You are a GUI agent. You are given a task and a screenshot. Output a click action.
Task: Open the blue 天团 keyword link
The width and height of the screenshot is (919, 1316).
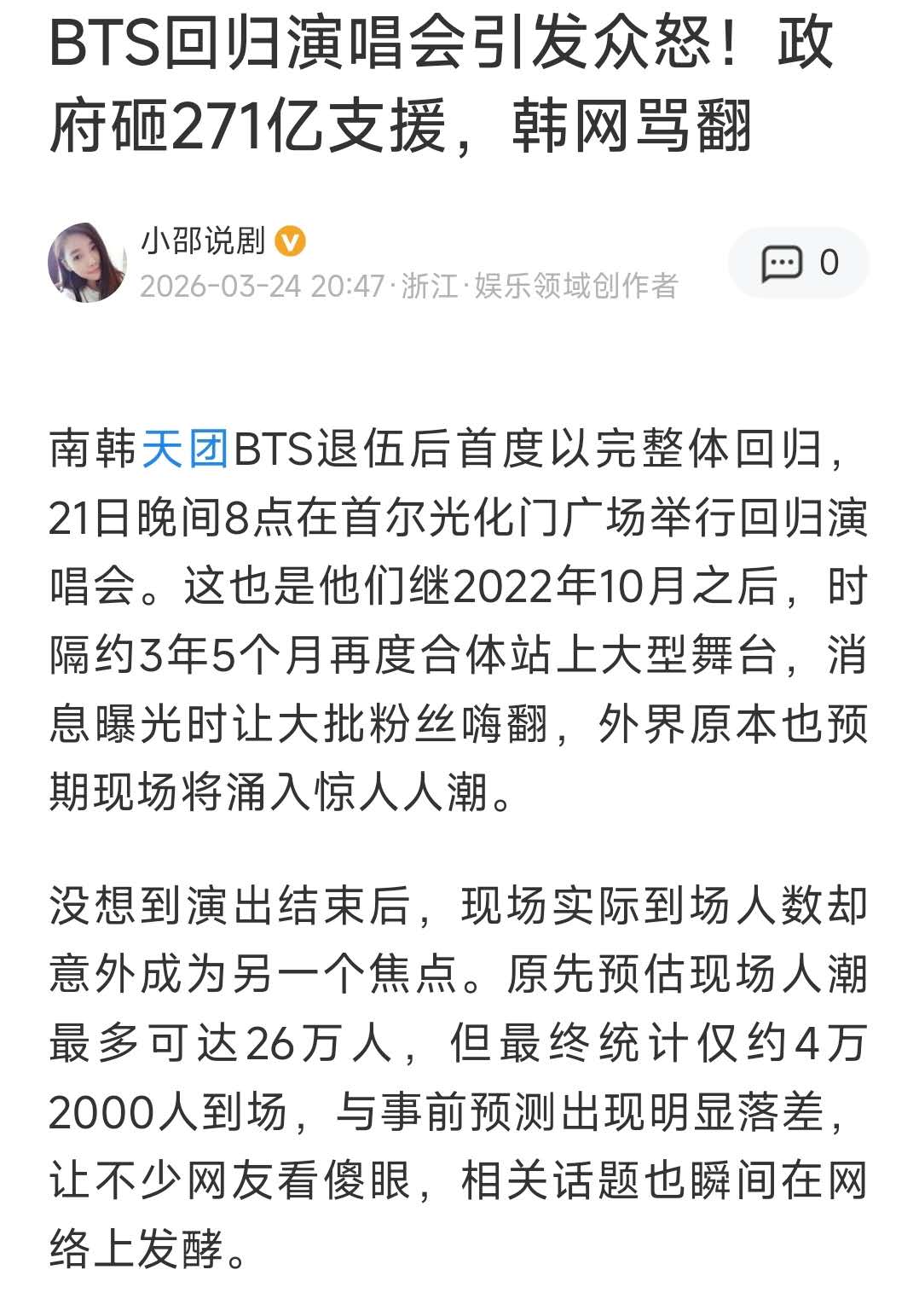[184, 449]
